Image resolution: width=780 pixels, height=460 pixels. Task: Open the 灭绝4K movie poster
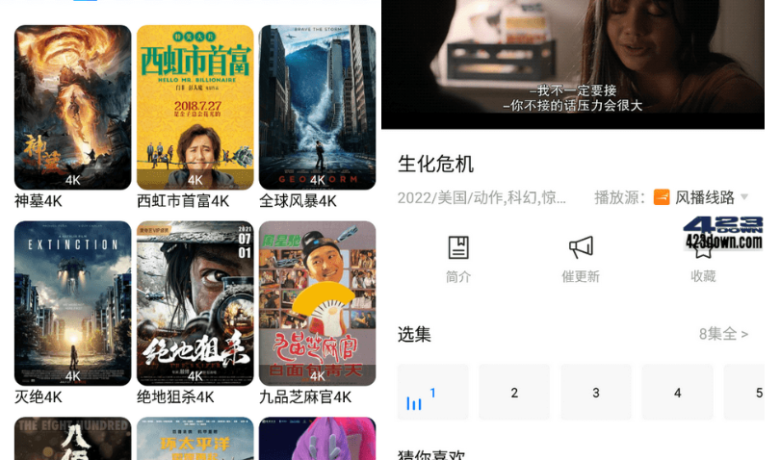(x=72, y=304)
